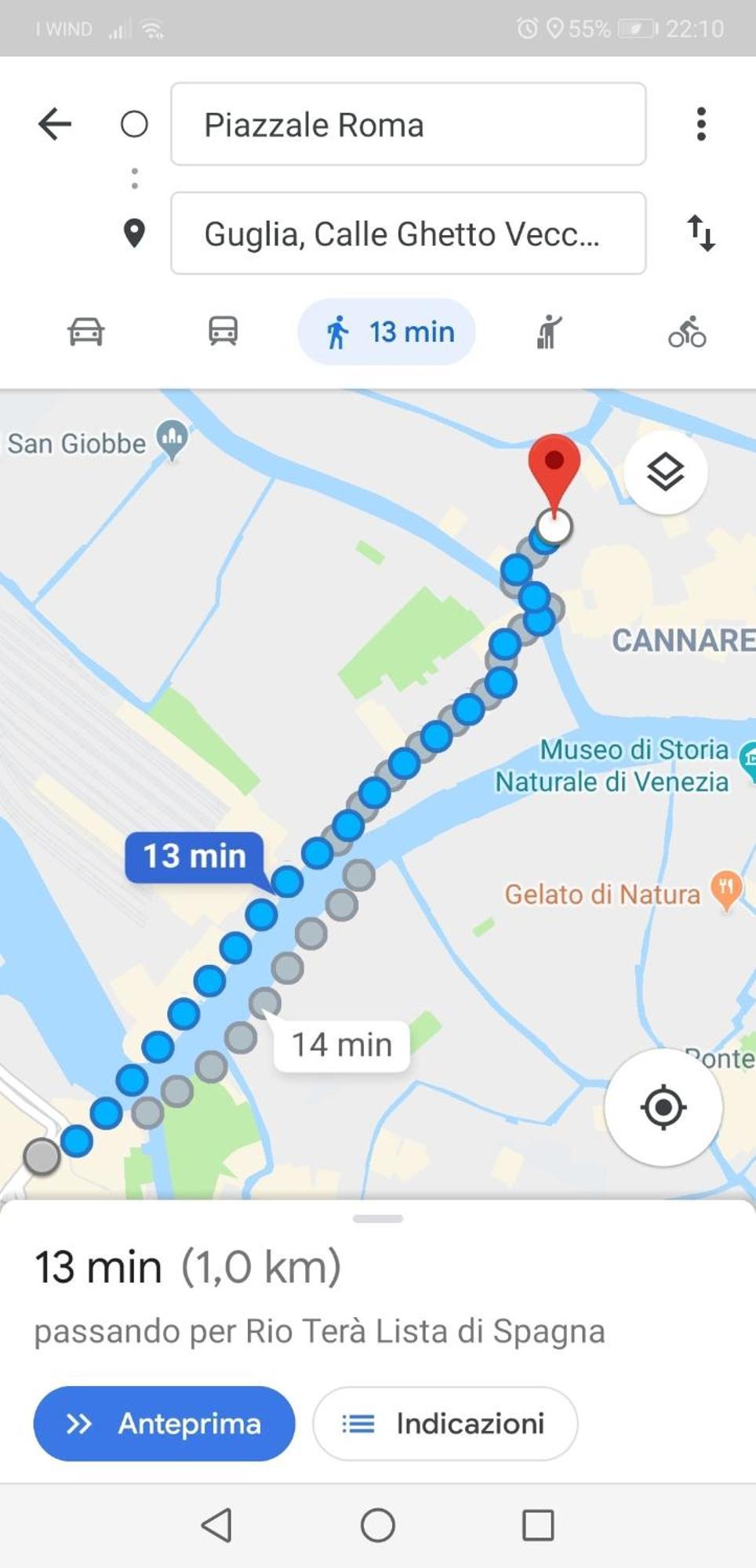Viewport: 756px width, 1568px height.
Task: Select the 14 min alternative route
Action: (341, 1045)
